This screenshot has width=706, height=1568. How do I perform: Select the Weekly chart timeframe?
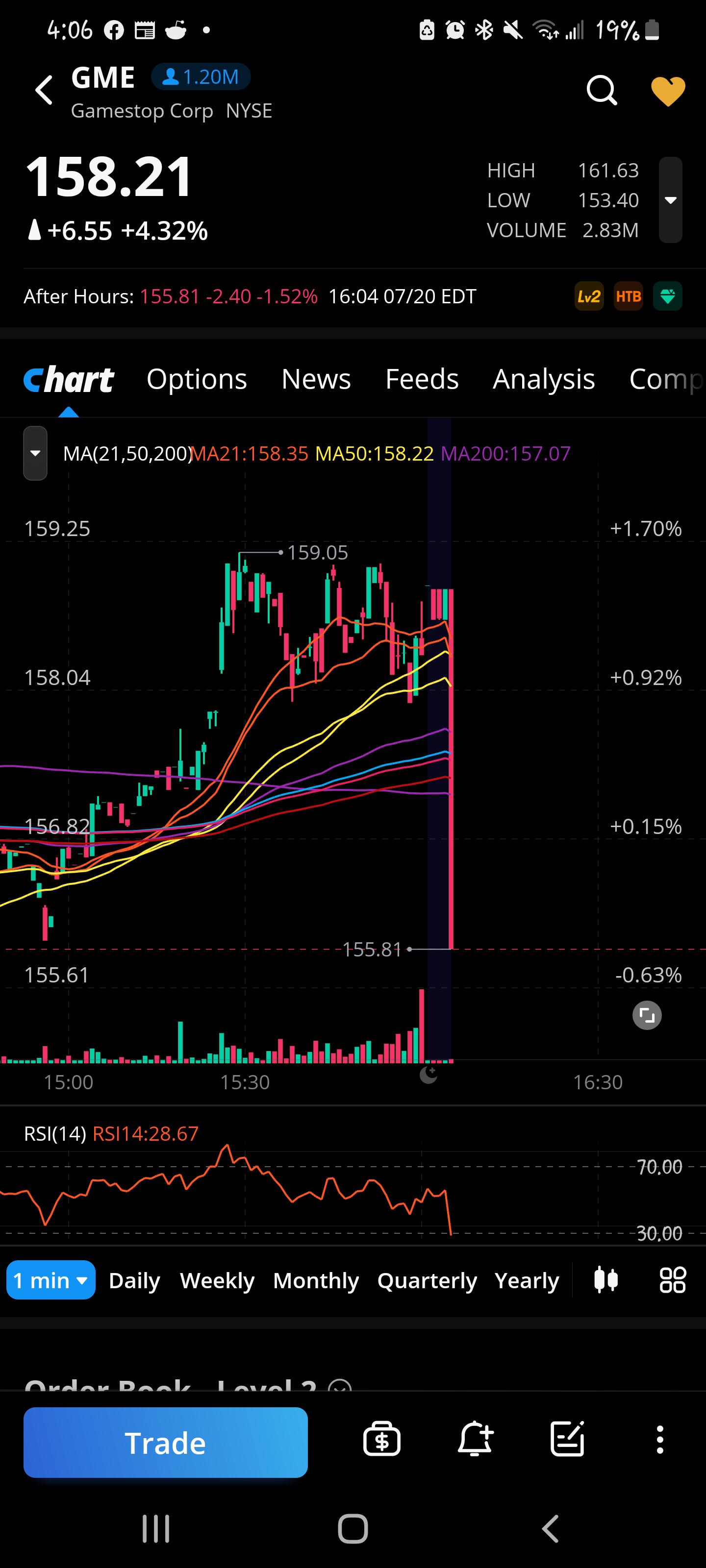pos(217,1280)
